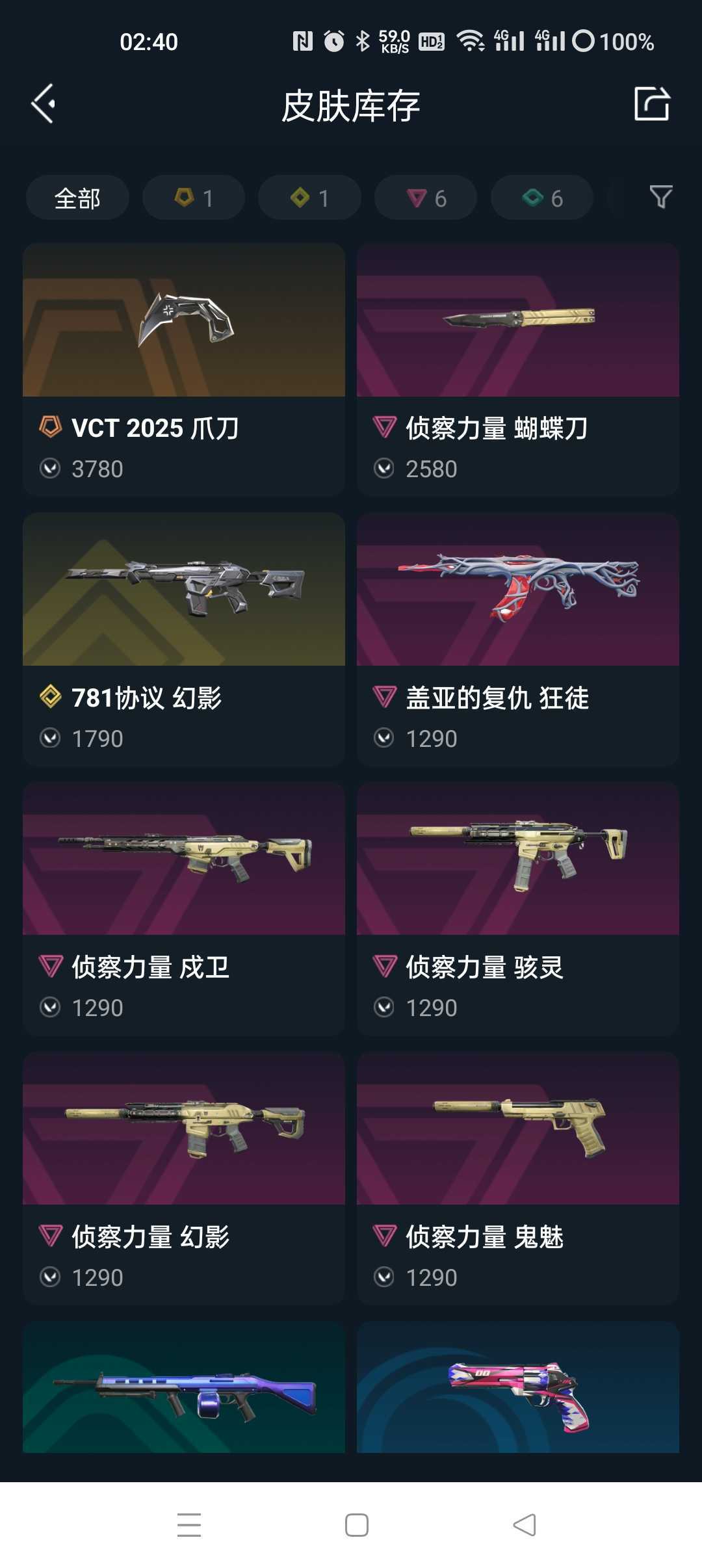Share the skin inventory via top-right icon
Image resolution: width=702 pixels, height=1568 pixels.
[652, 104]
